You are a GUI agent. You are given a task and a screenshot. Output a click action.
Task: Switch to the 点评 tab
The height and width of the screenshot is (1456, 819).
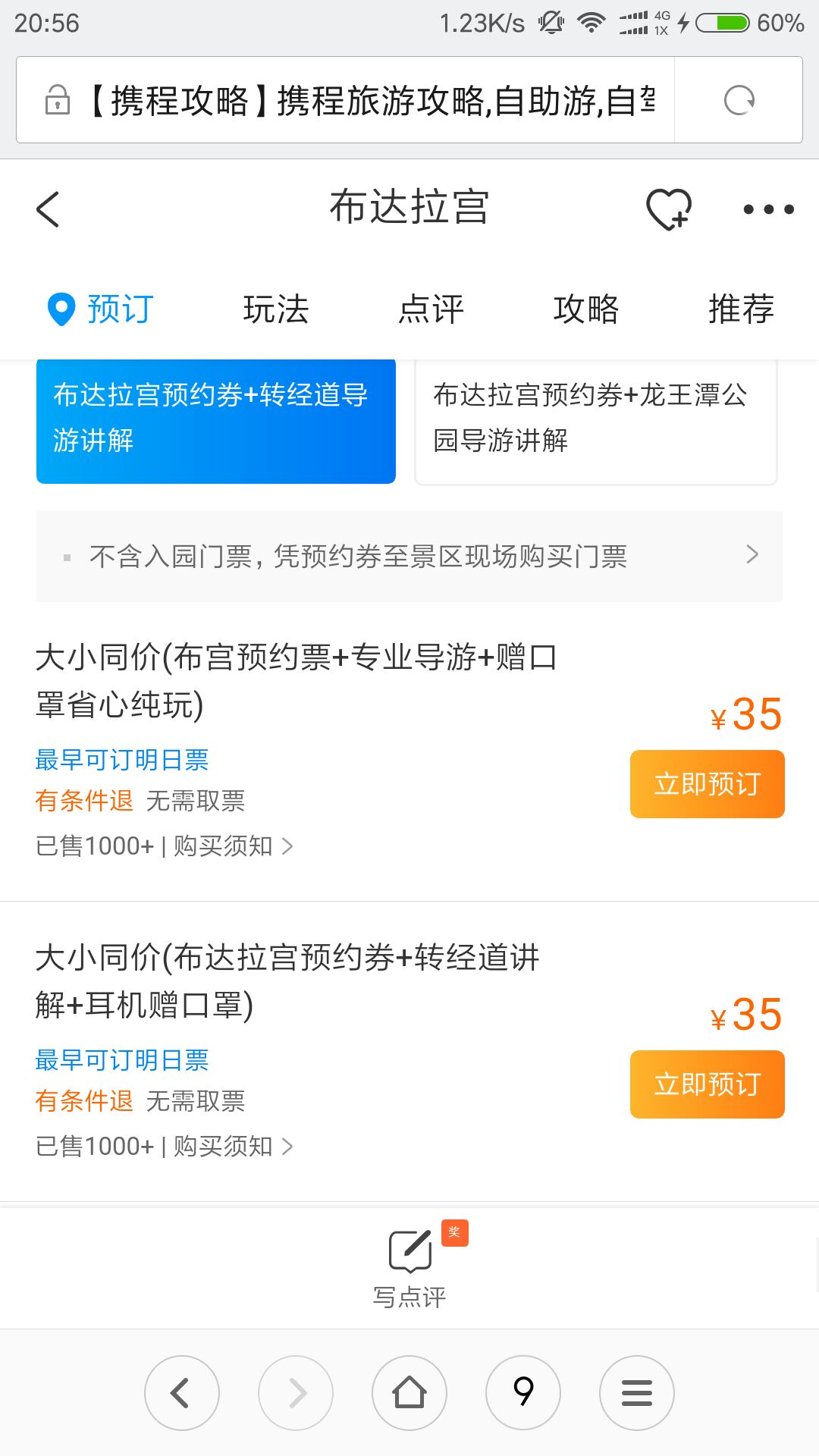point(431,309)
